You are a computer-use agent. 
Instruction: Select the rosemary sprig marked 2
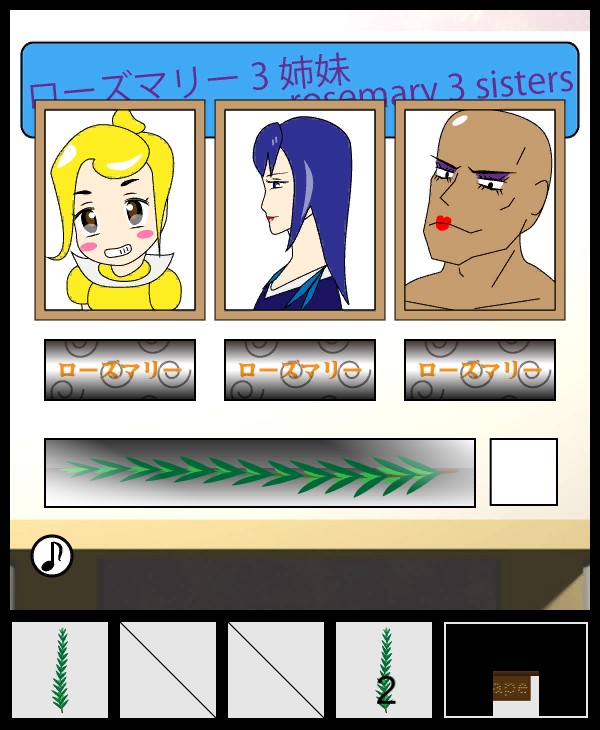(x=384, y=670)
